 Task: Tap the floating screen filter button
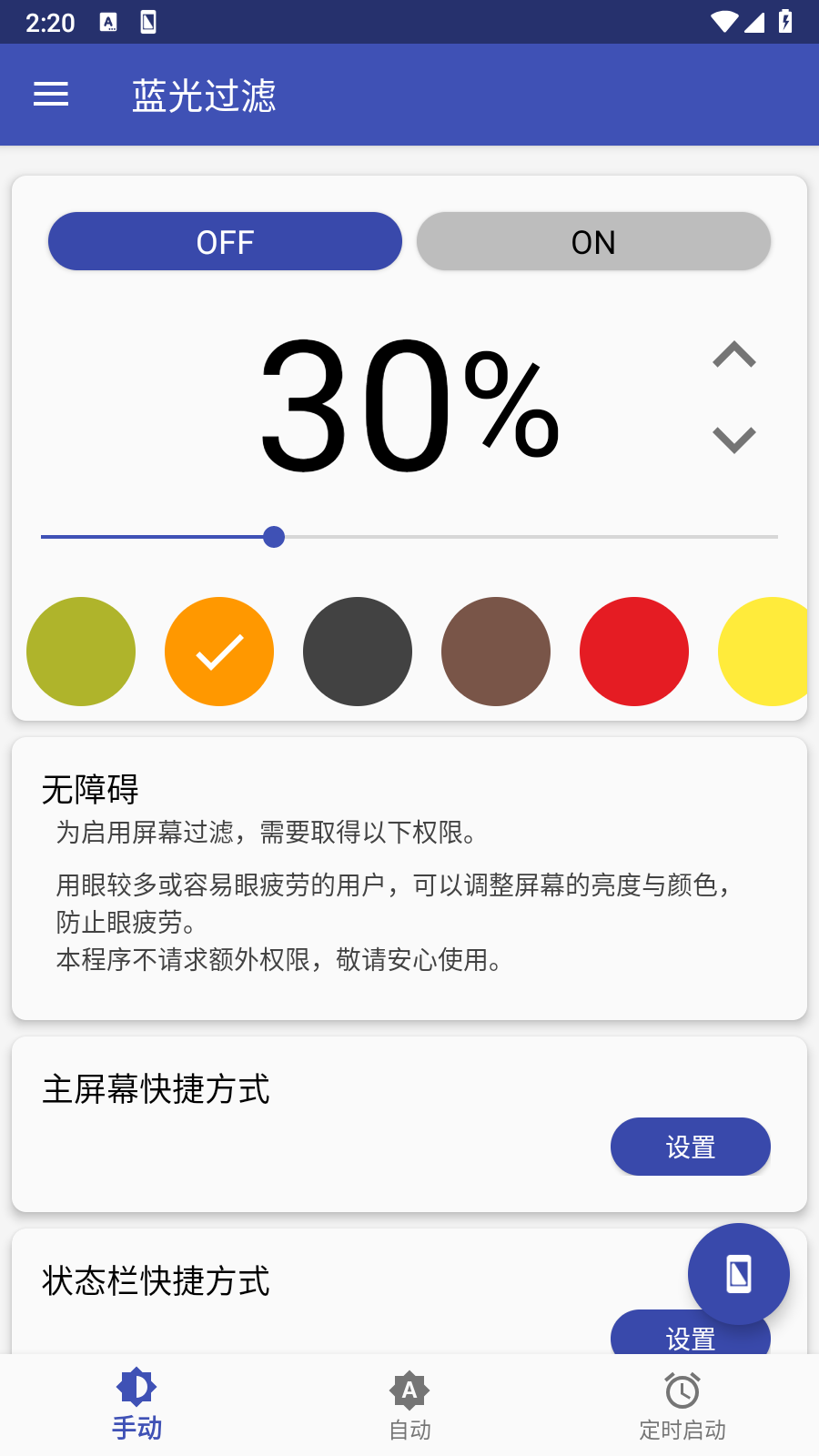click(x=738, y=1273)
